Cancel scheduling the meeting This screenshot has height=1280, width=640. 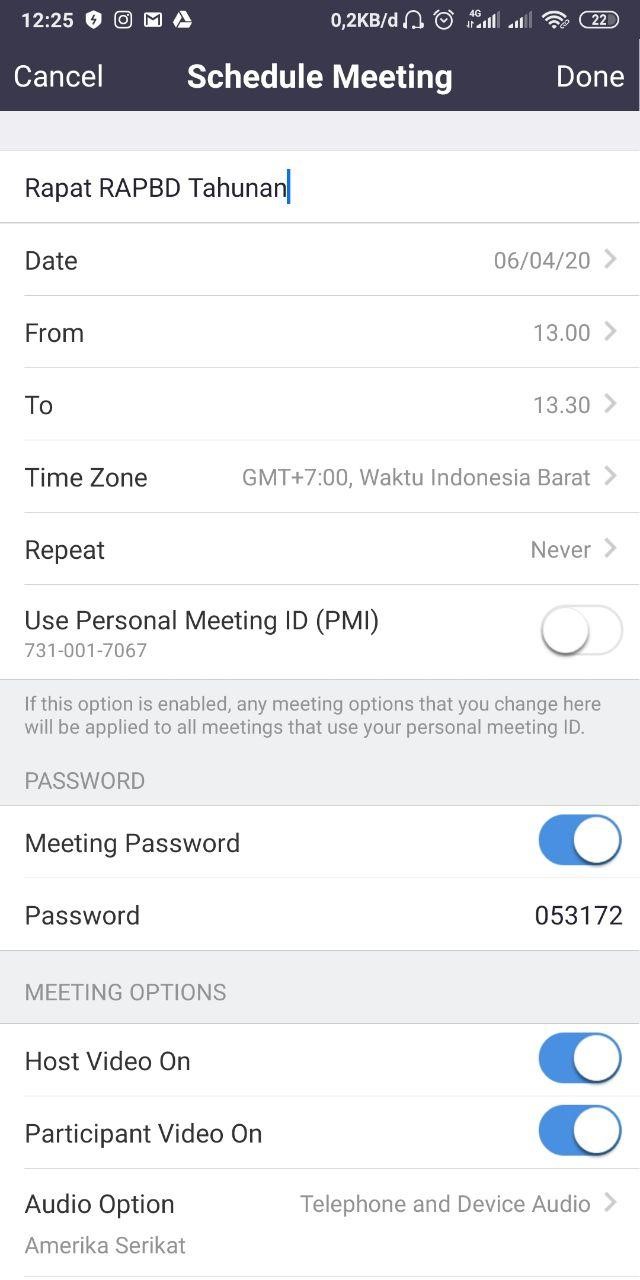click(x=58, y=77)
